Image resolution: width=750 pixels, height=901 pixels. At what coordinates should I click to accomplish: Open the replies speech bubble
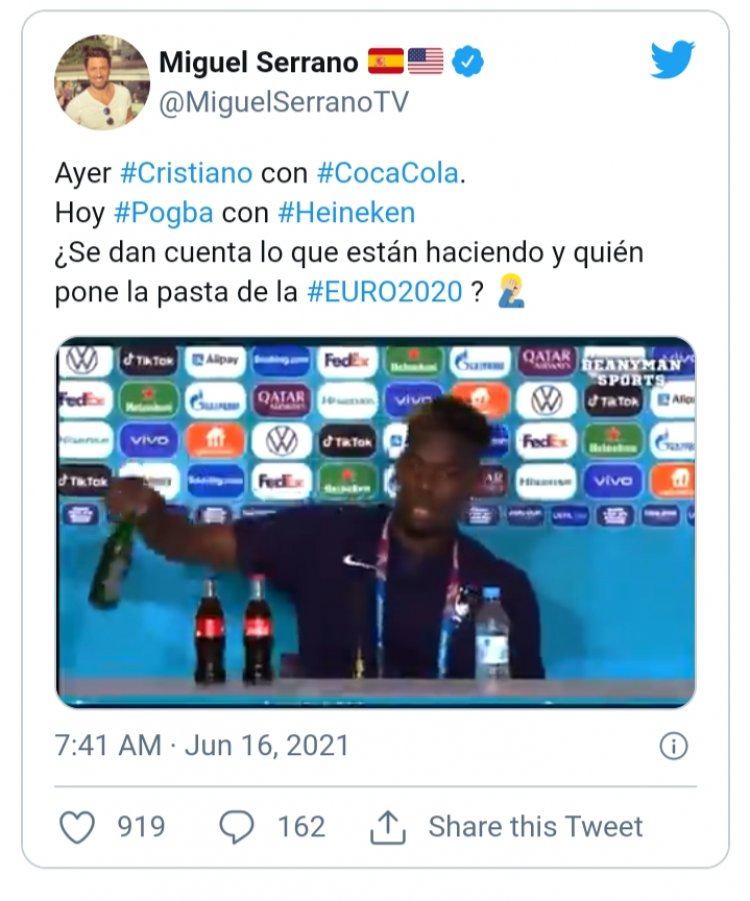click(x=237, y=827)
